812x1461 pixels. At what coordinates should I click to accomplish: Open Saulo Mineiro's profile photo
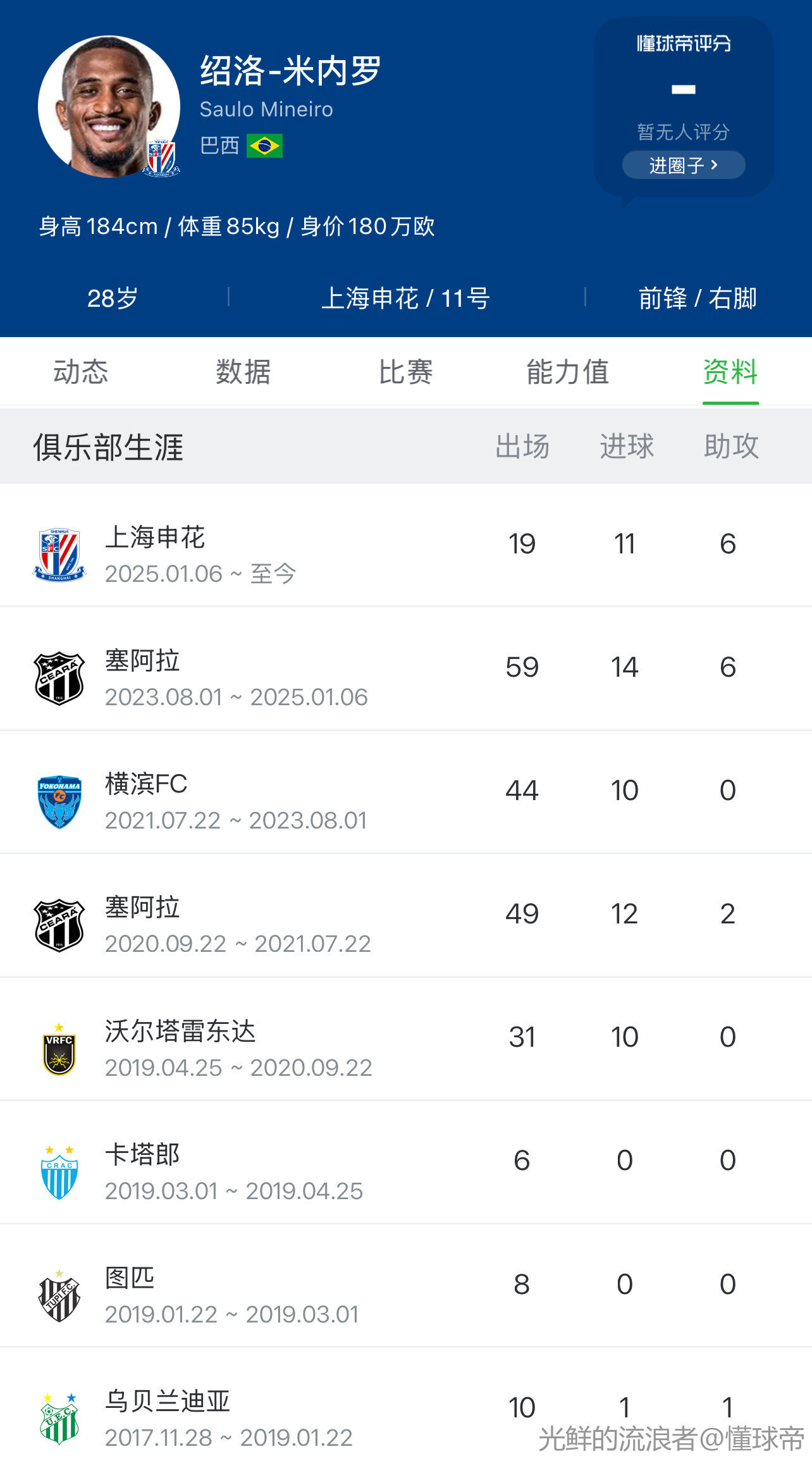point(109,106)
